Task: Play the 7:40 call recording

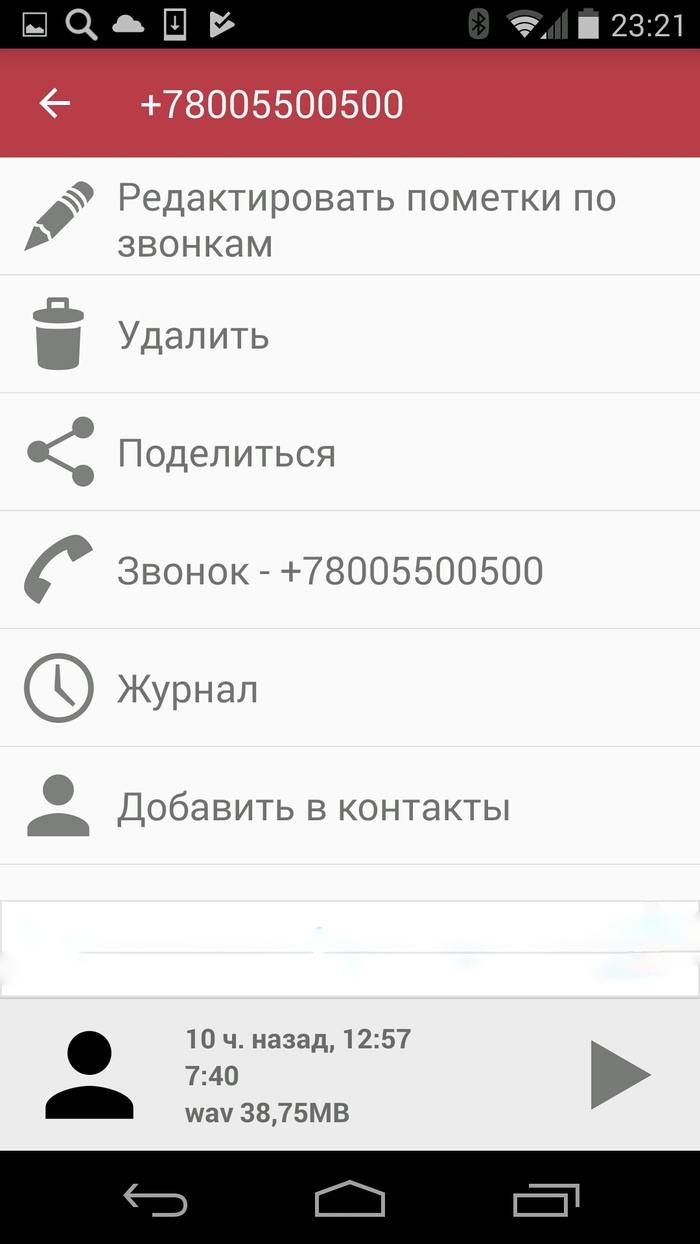Action: (619, 1075)
